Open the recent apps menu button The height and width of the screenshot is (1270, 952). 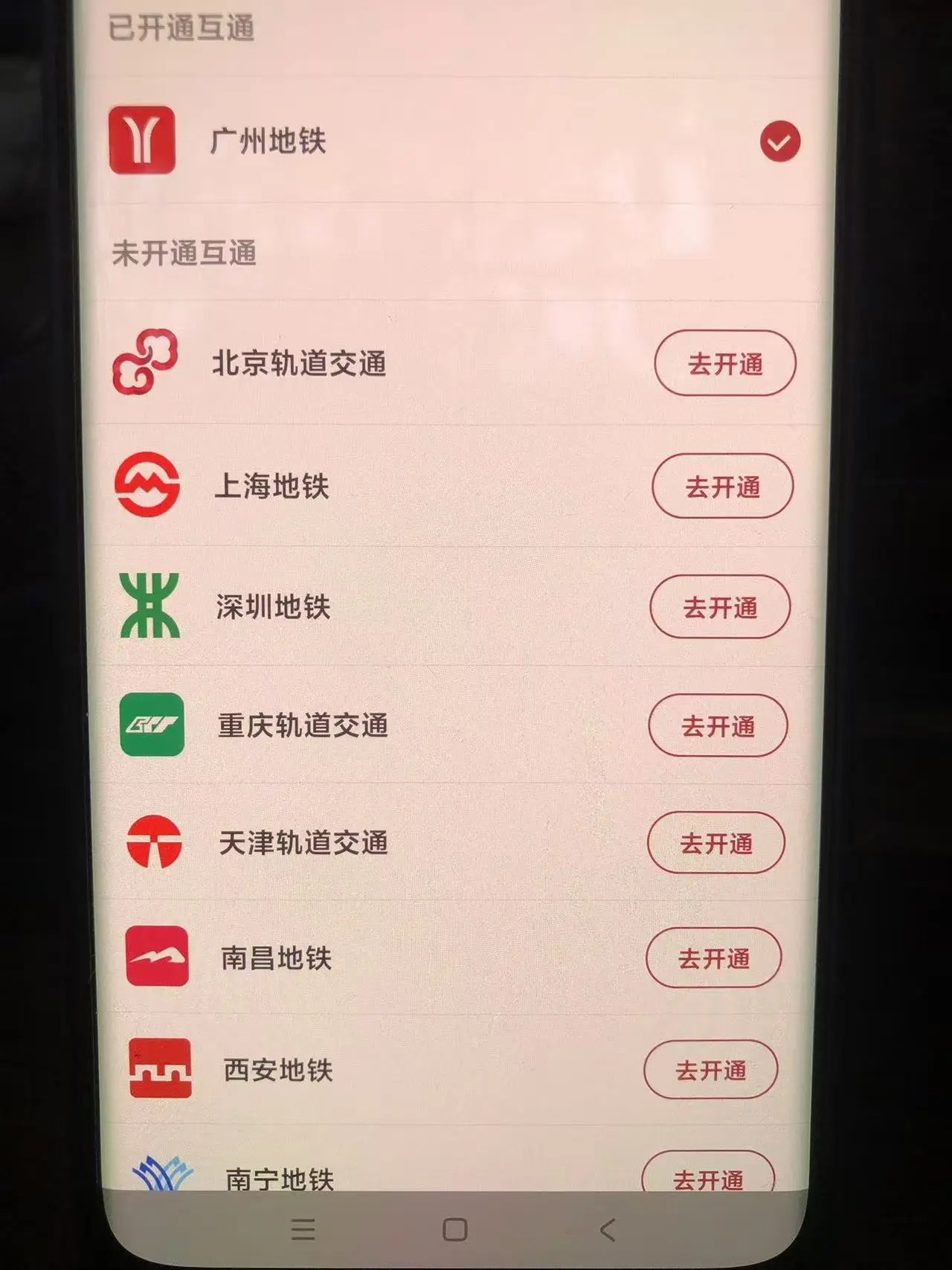point(303,1230)
